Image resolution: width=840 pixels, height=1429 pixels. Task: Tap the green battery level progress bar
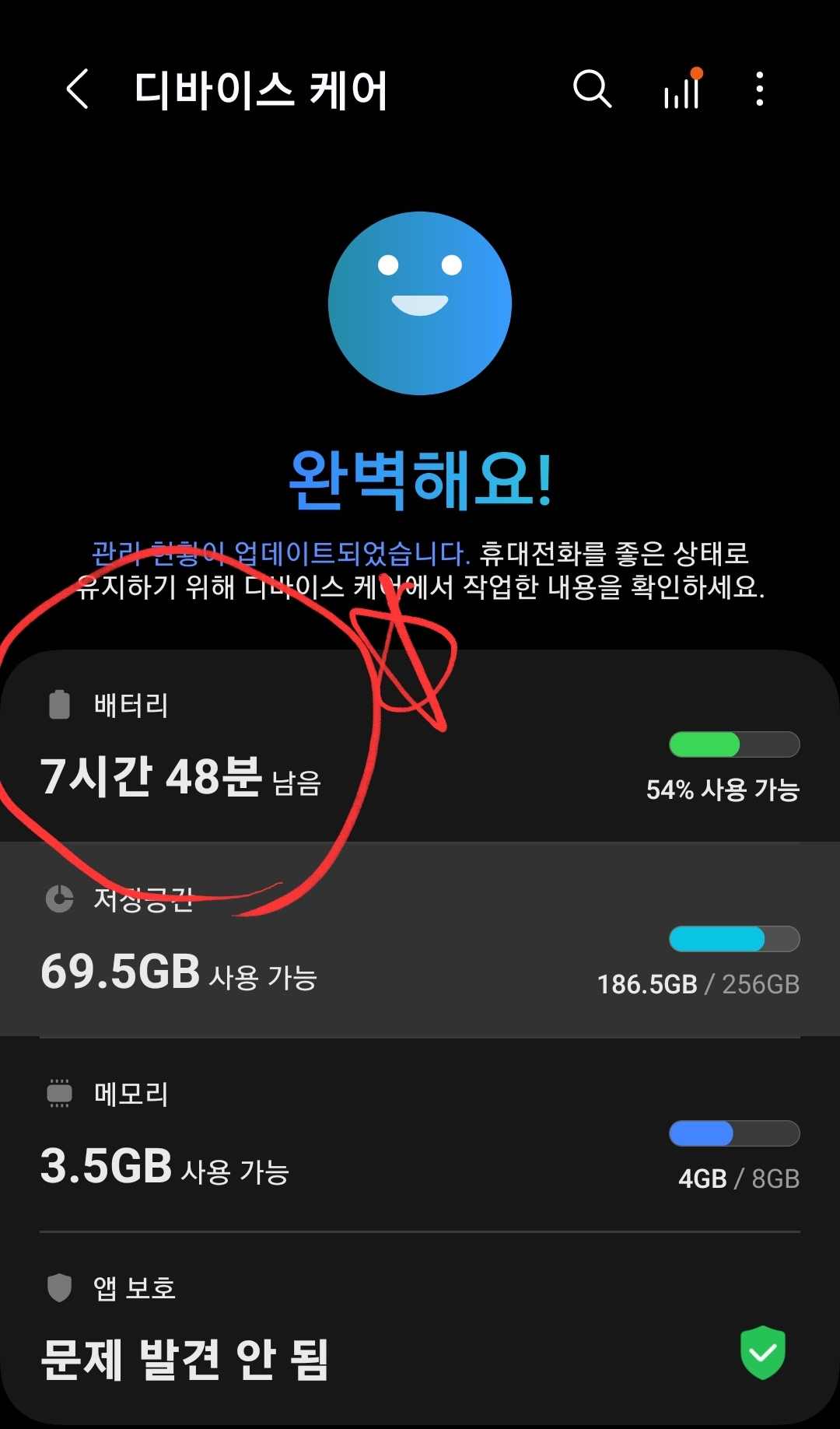[733, 744]
